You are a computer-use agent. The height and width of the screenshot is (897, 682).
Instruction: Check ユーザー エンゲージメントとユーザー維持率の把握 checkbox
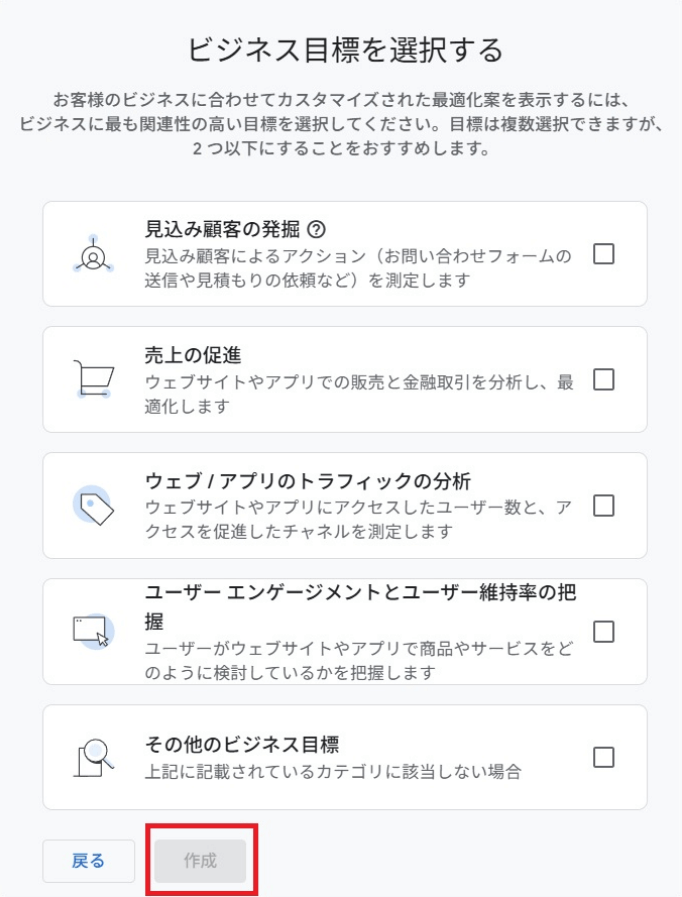point(603,632)
